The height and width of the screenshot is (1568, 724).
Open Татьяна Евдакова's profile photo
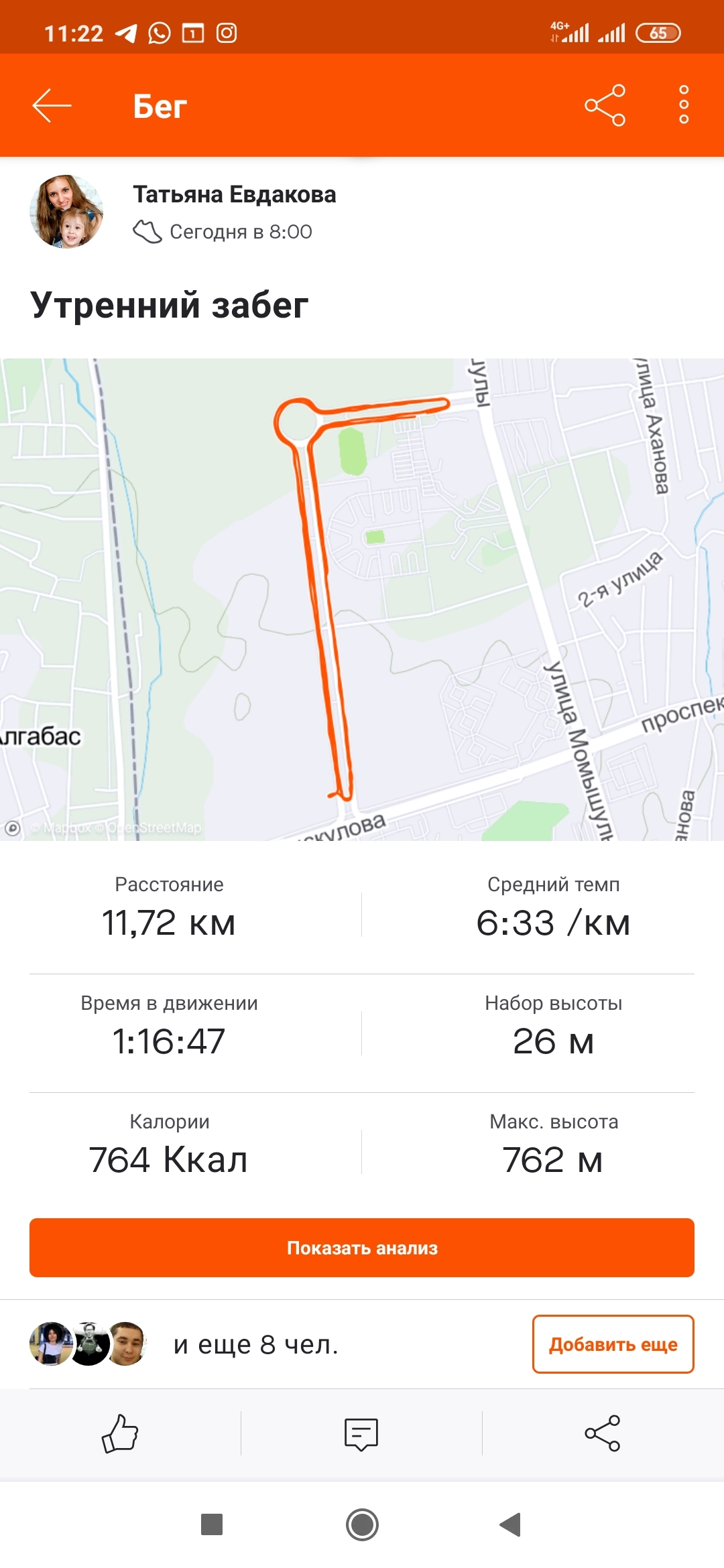point(66,212)
